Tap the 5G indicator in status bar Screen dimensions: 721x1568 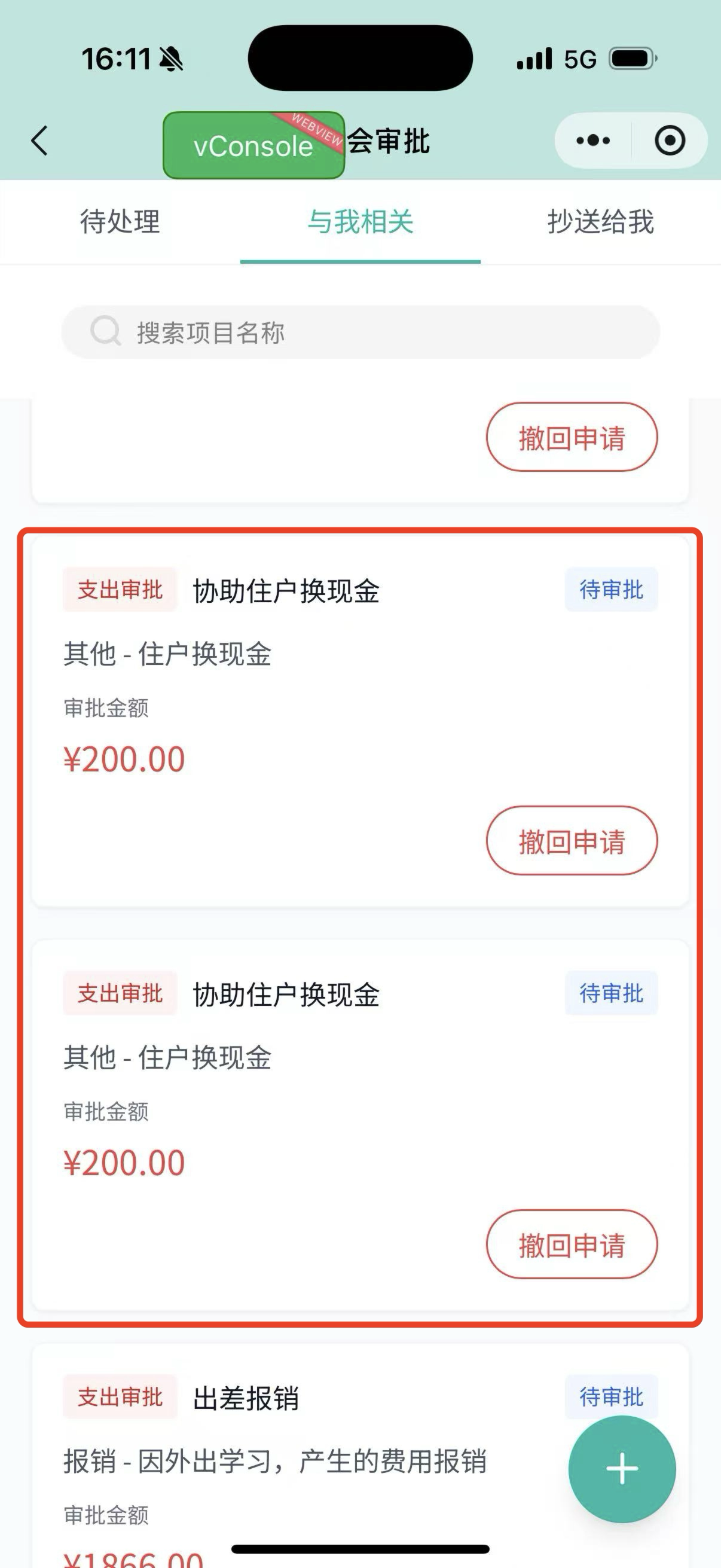(x=579, y=58)
